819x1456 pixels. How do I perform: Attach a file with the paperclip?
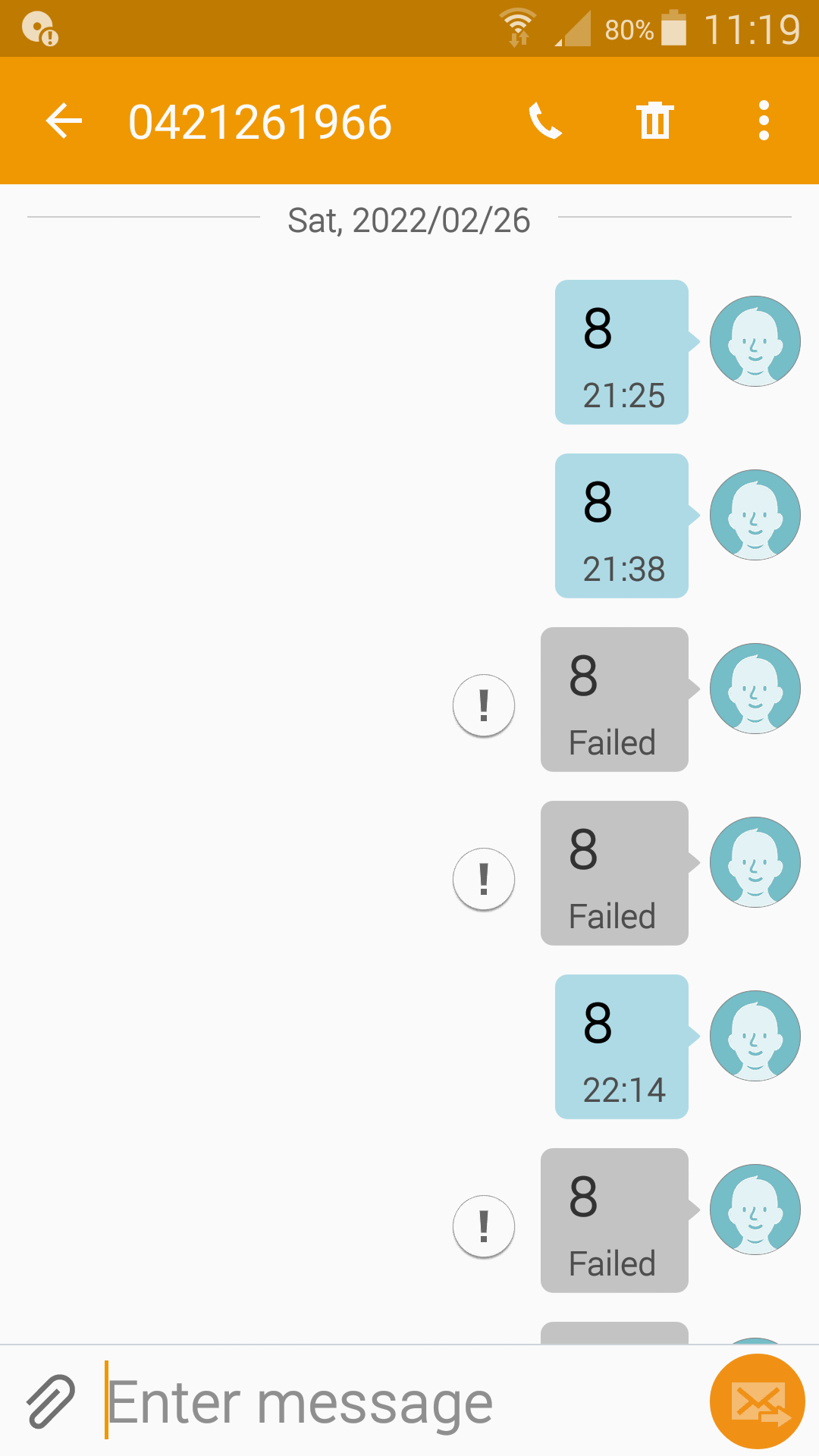[51, 1401]
